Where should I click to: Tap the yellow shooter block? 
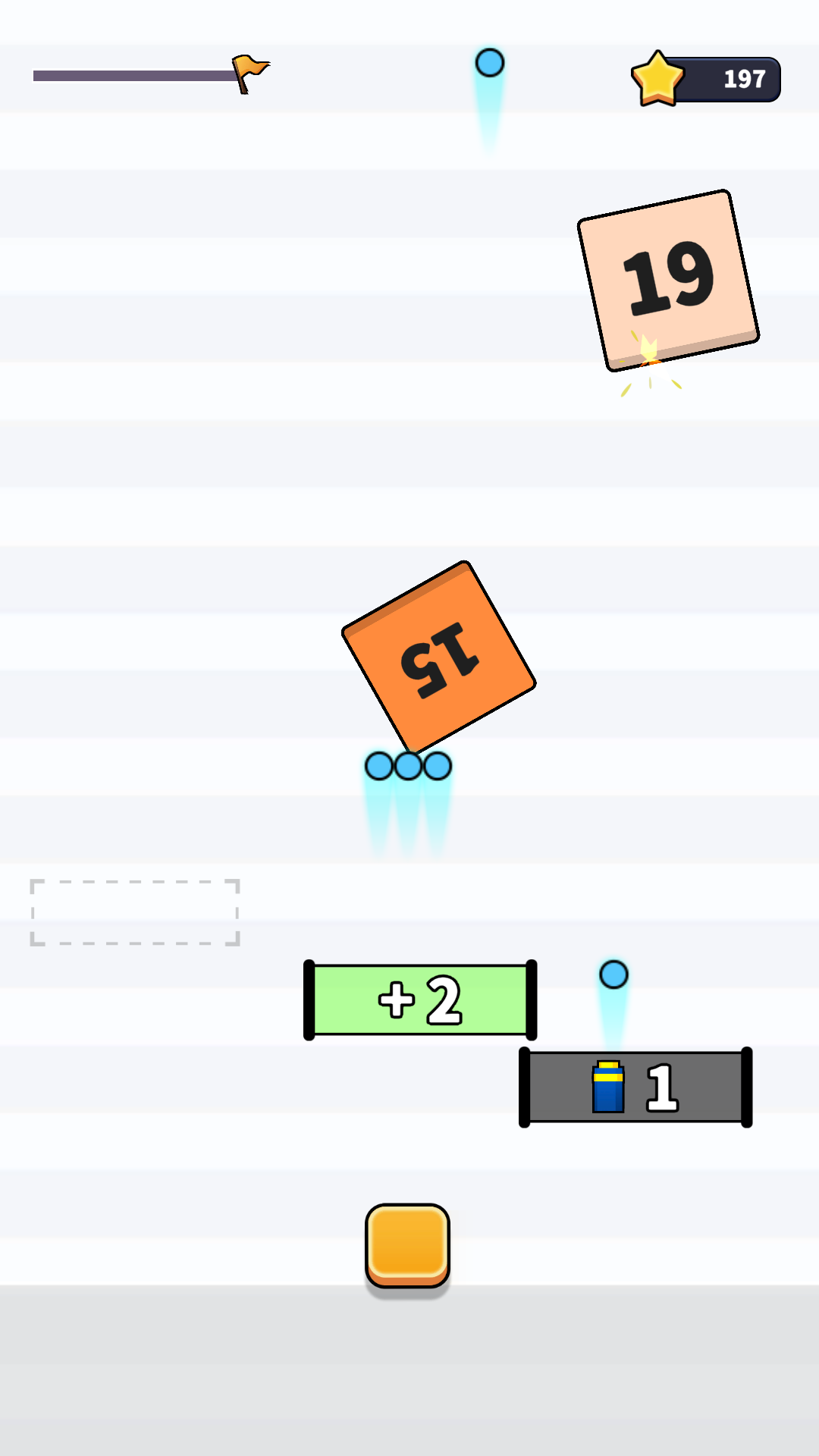408,1245
